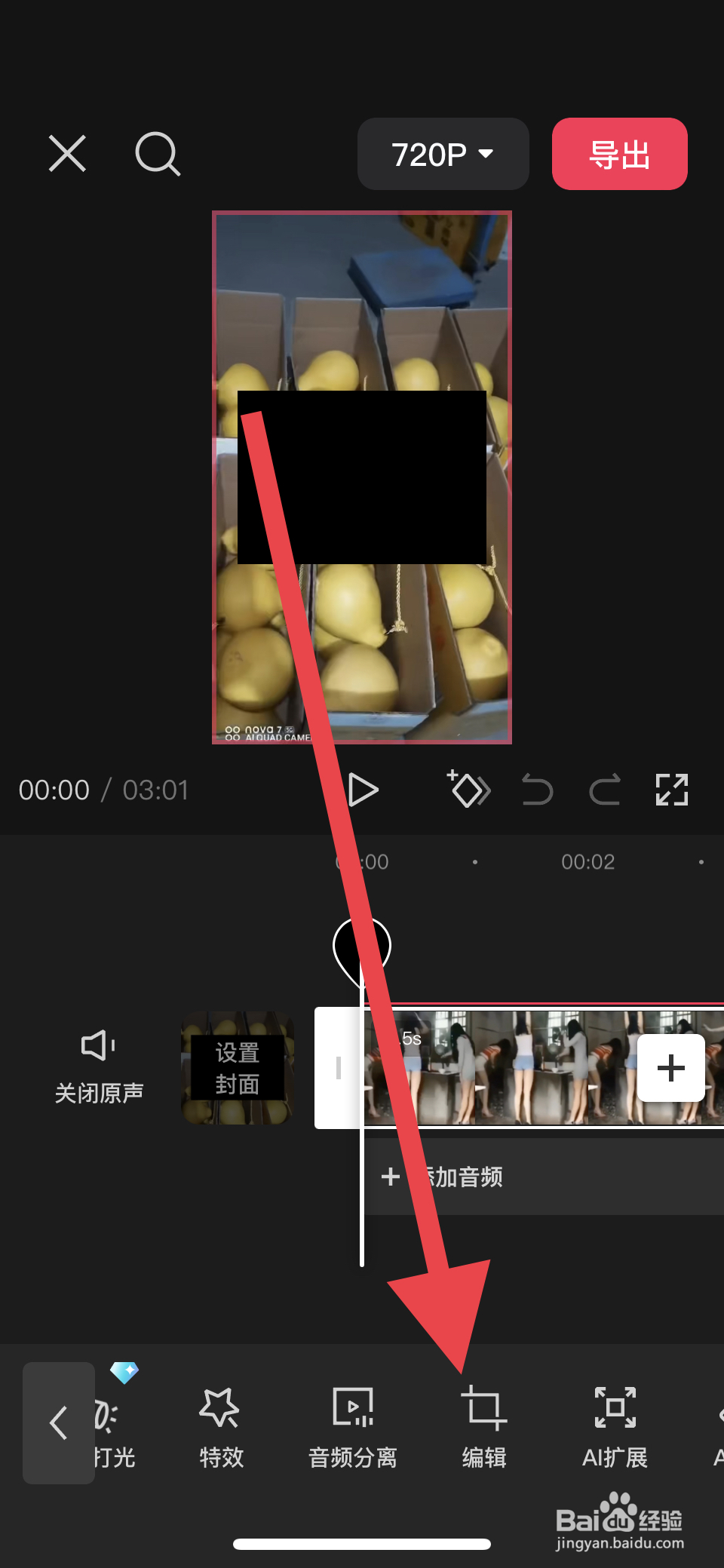The height and width of the screenshot is (1568, 724).
Task: Enter fullscreen preview mode
Action: [x=670, y=789]
